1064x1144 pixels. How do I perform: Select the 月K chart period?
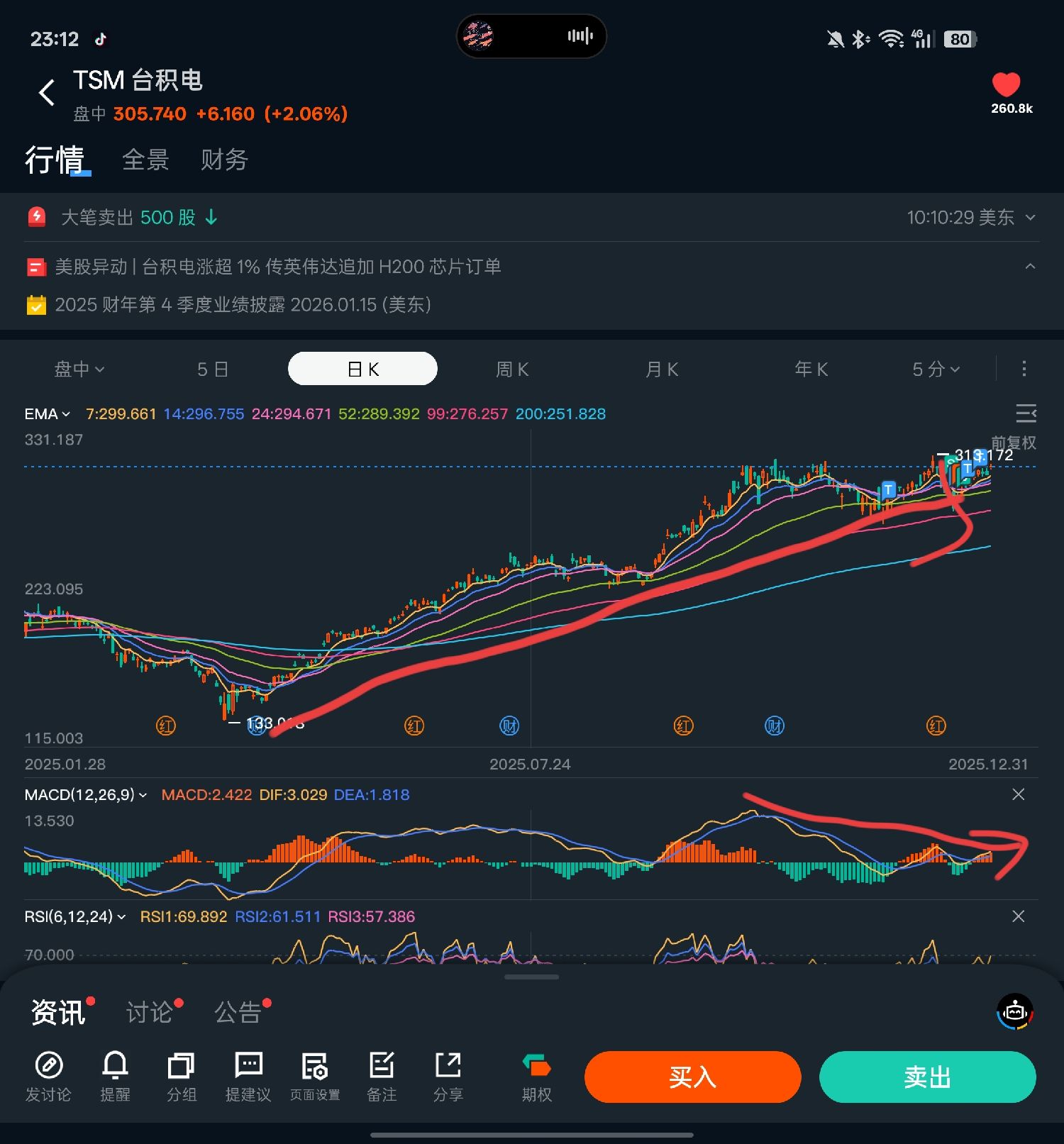click(662, 369)
